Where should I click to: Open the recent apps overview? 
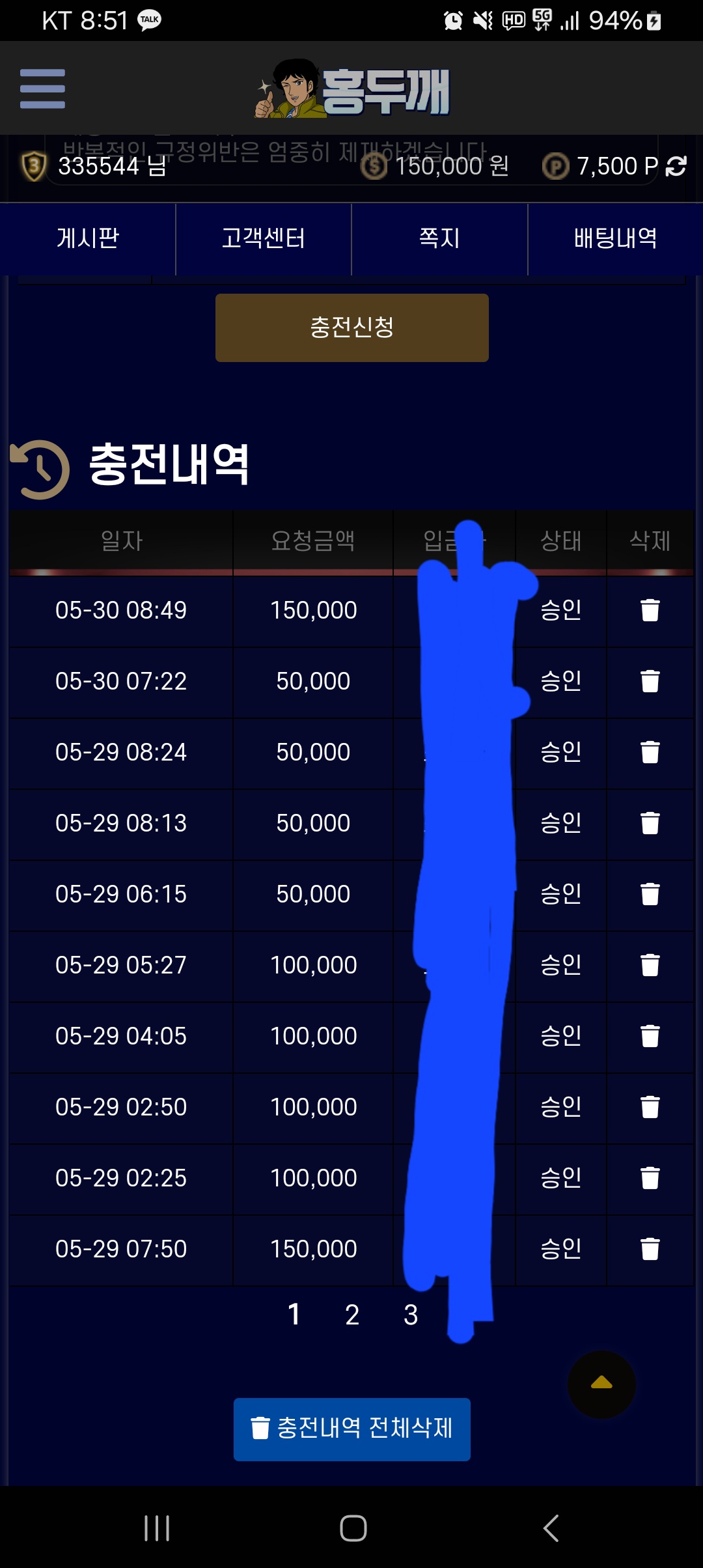click(157, 1528)
